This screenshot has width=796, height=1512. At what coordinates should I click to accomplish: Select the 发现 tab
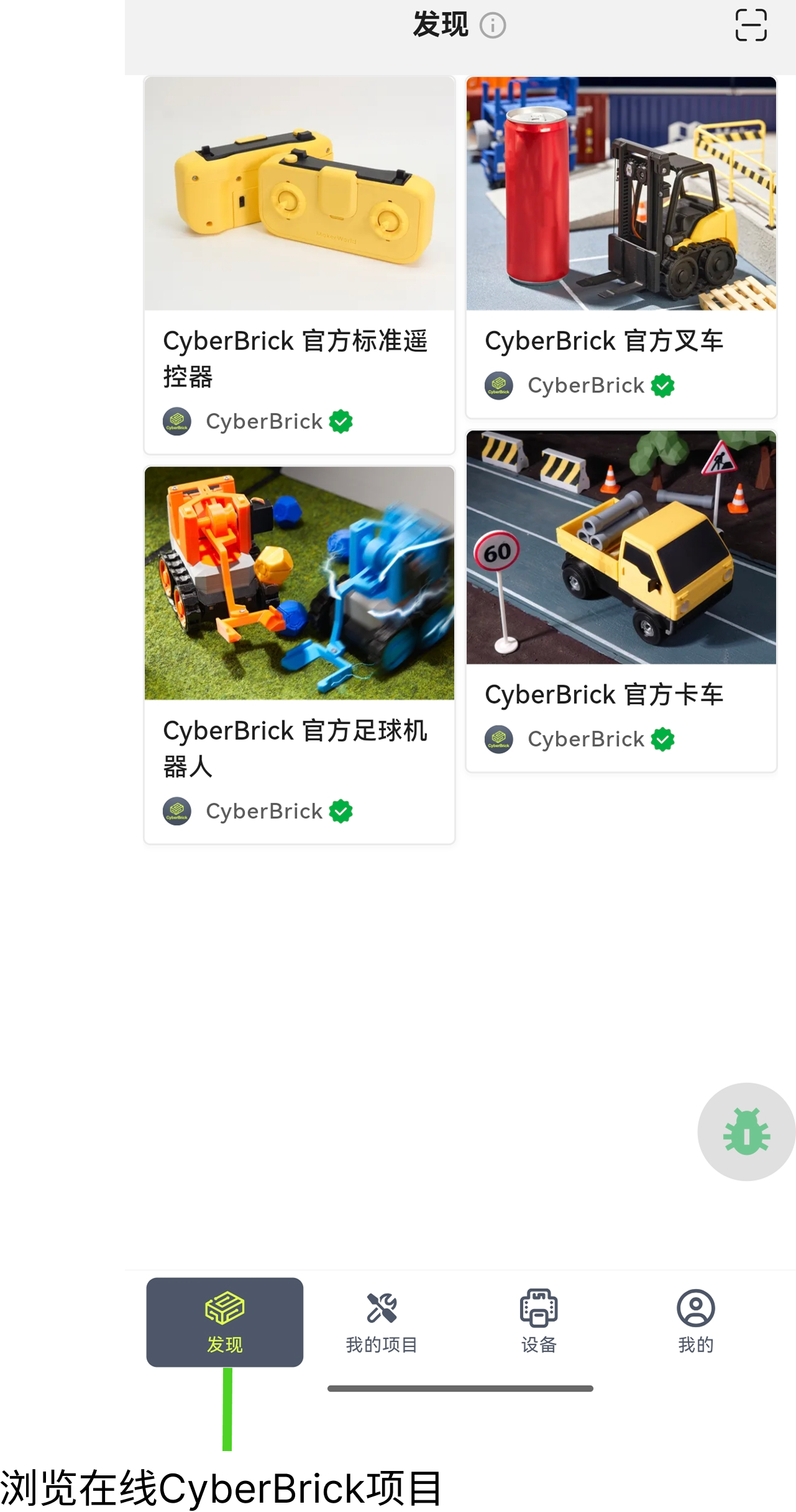coord(225,1322)
